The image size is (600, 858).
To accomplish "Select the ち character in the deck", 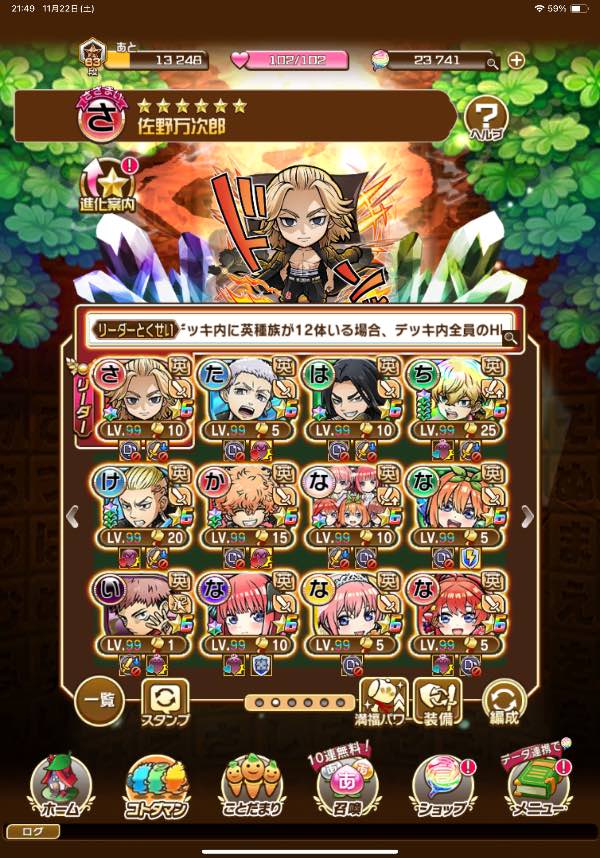I will pos(457,400).
